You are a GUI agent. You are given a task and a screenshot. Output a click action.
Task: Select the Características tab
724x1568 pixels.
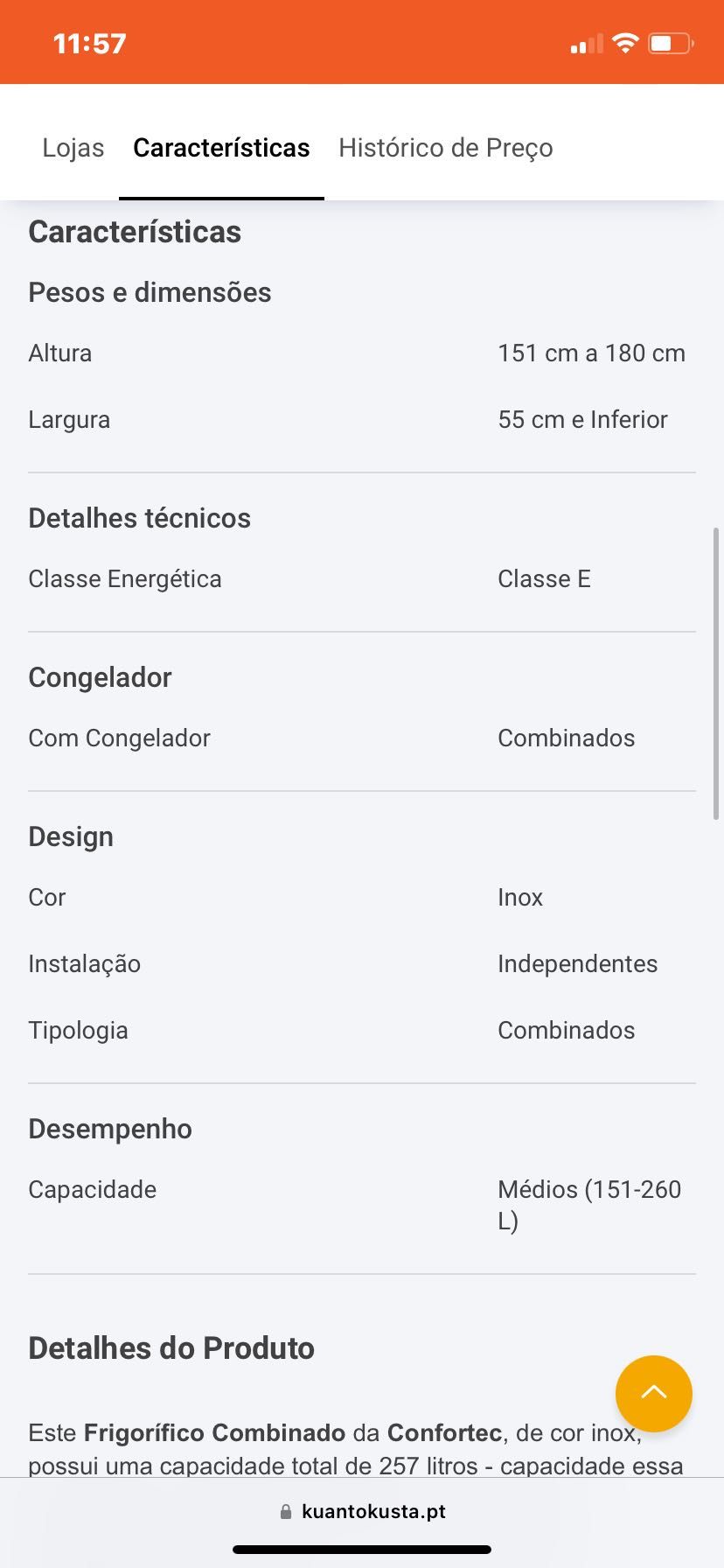[x=221, y=148]
